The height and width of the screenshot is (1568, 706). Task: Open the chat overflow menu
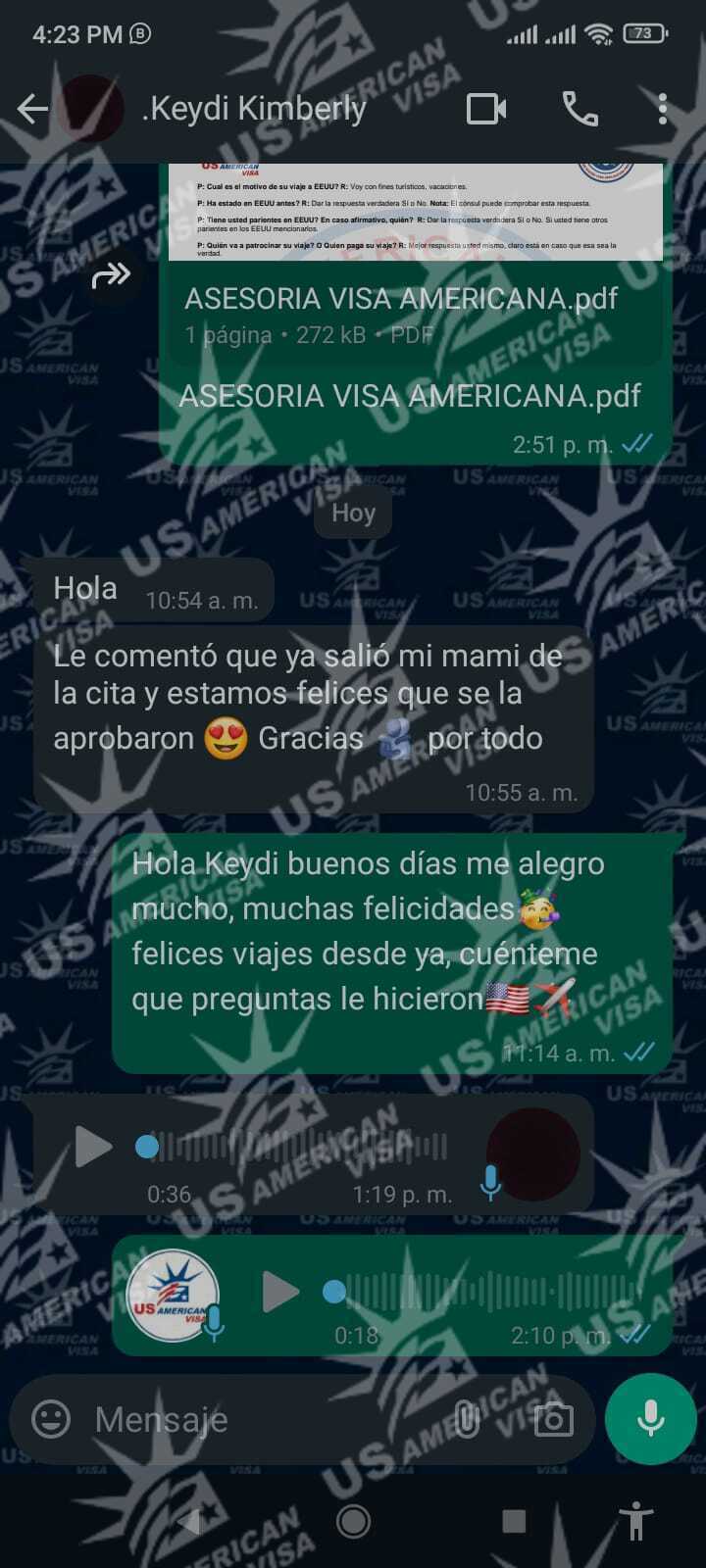663,109
